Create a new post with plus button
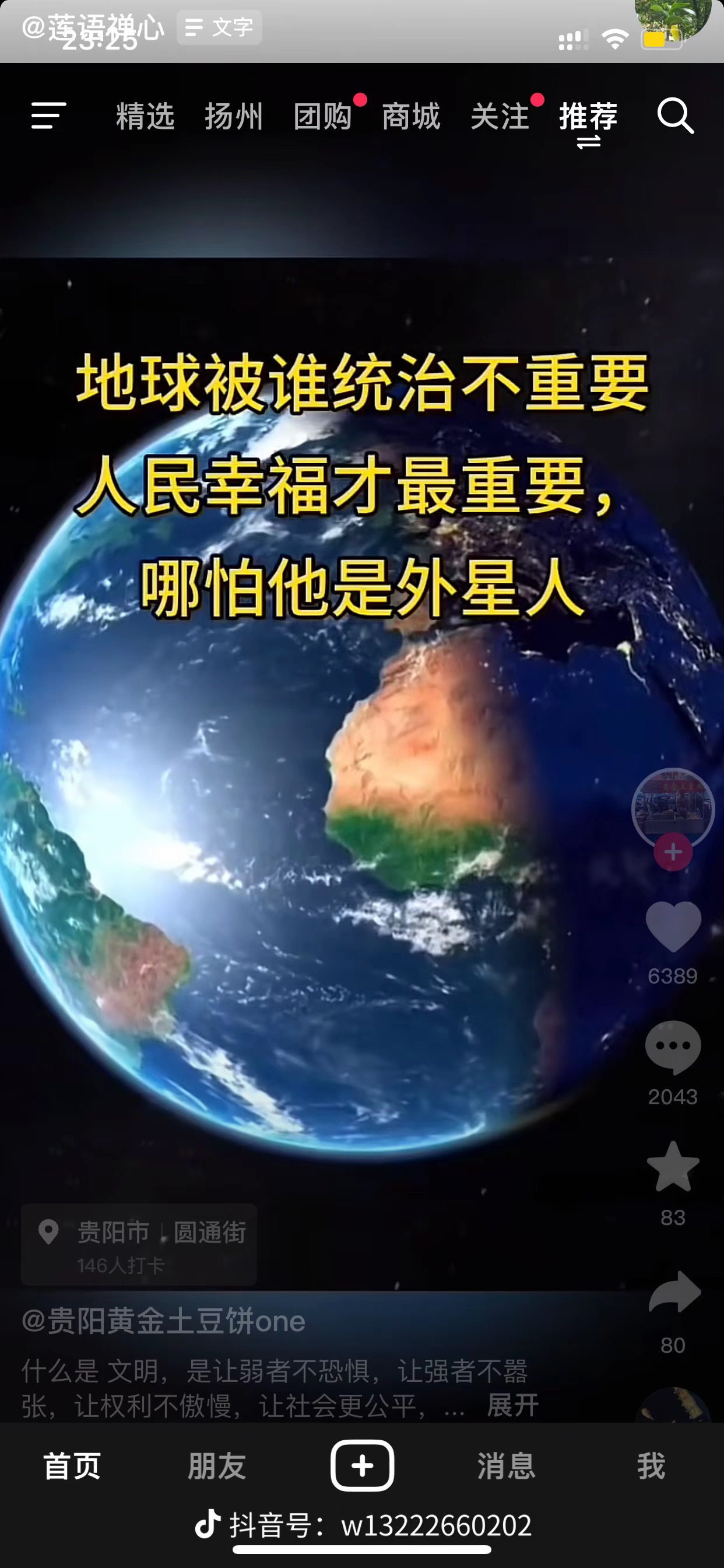Image resolution: width=724 pixels, height=1568 pixels. tap(362, 1466)
